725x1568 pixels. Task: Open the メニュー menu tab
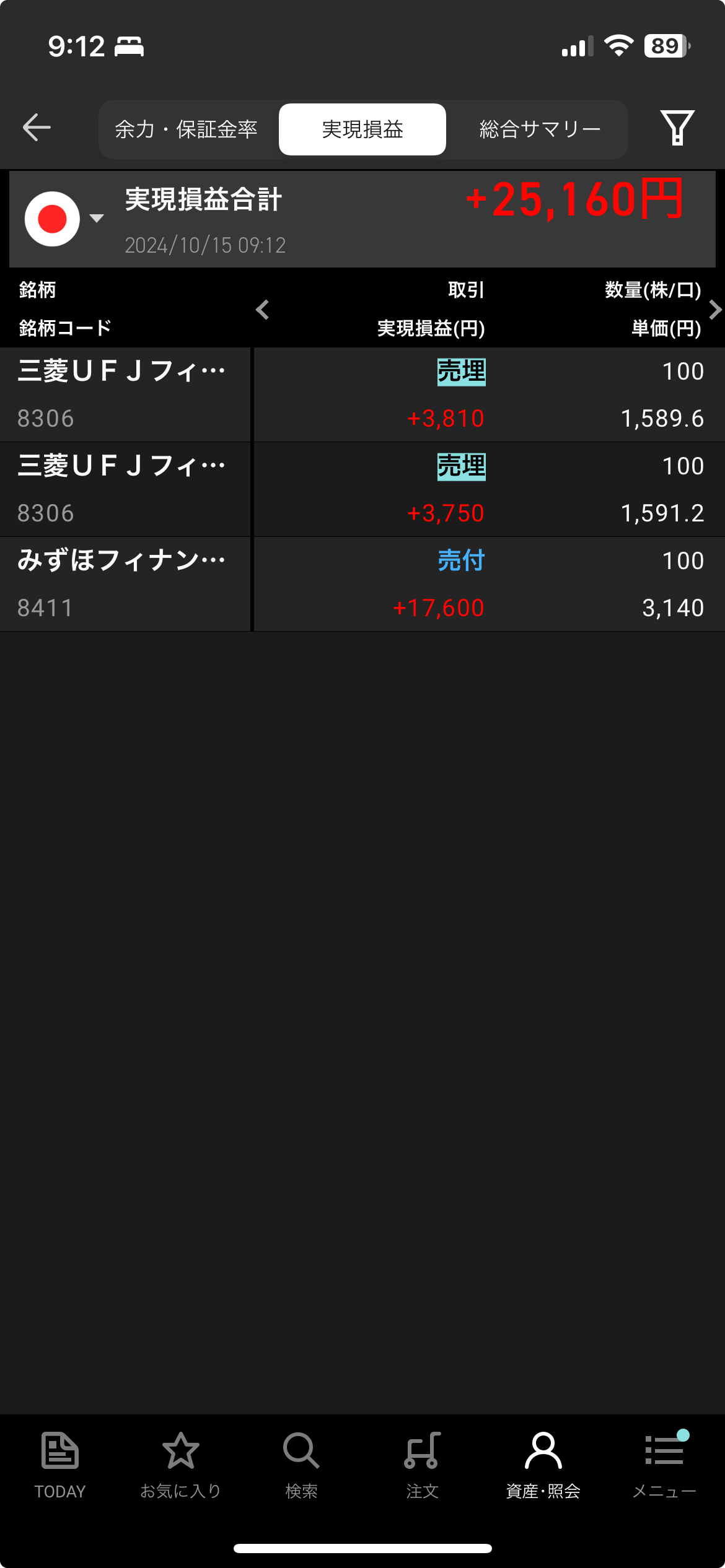664,1465
